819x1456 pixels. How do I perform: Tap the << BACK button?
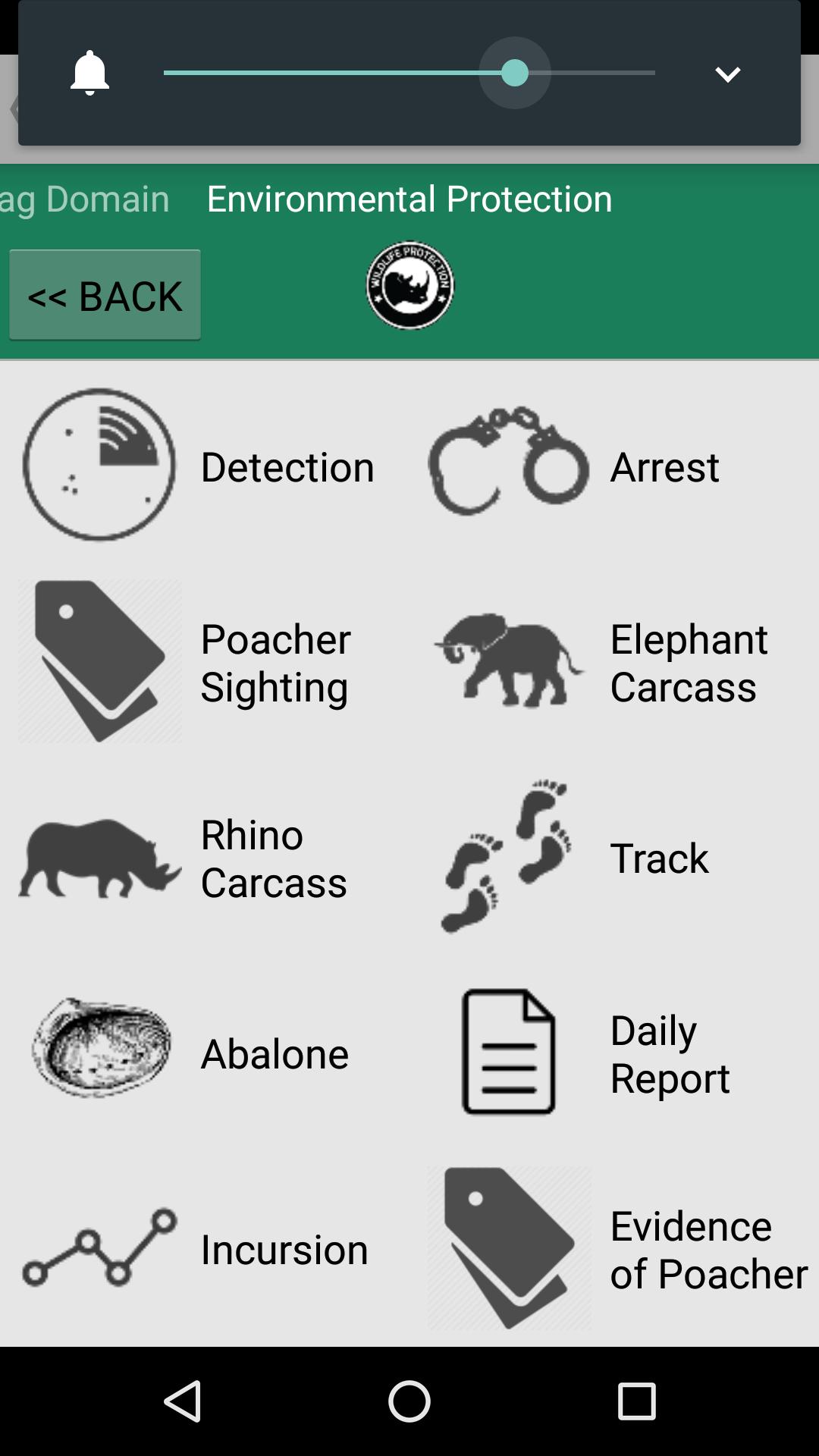click(x=105, y=295)
